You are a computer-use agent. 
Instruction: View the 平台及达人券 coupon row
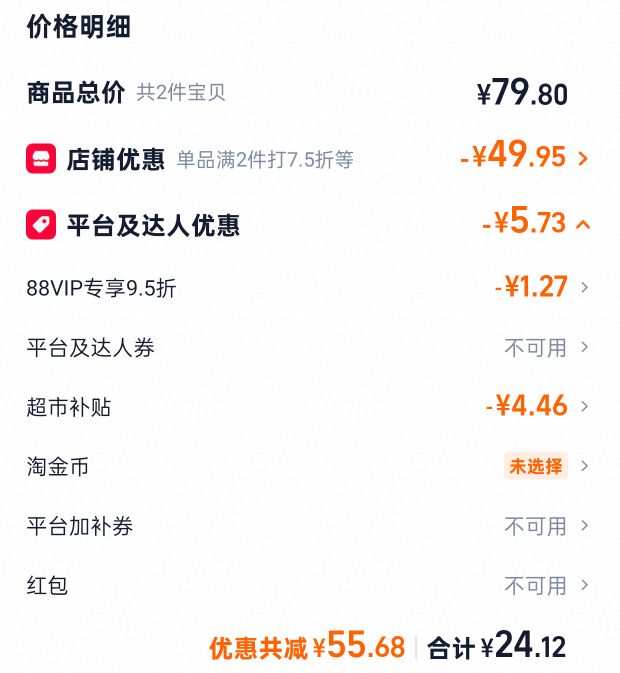pyautogui.click(x=307, y=347)
